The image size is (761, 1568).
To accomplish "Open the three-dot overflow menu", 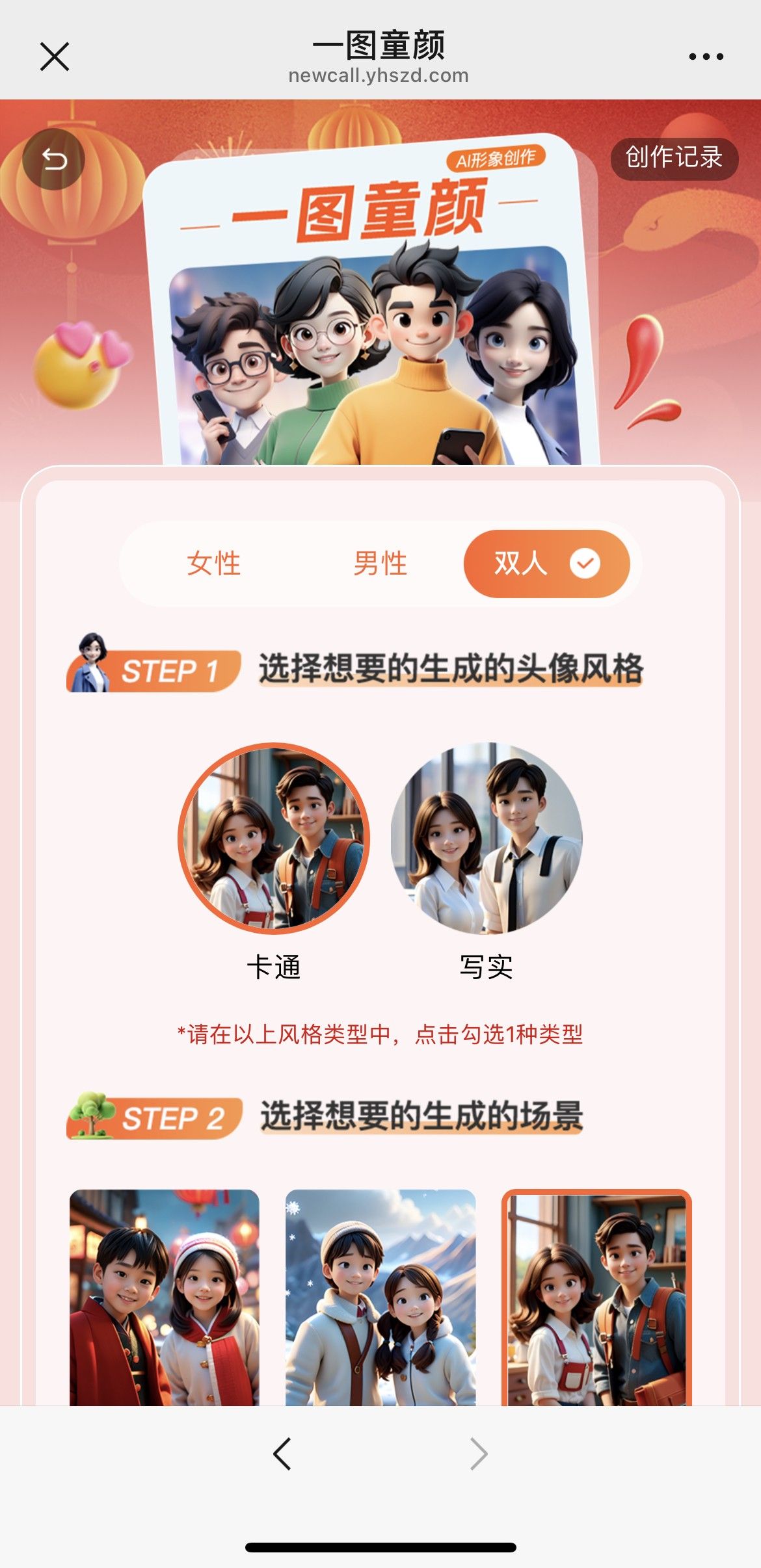I will pos(706,57).
